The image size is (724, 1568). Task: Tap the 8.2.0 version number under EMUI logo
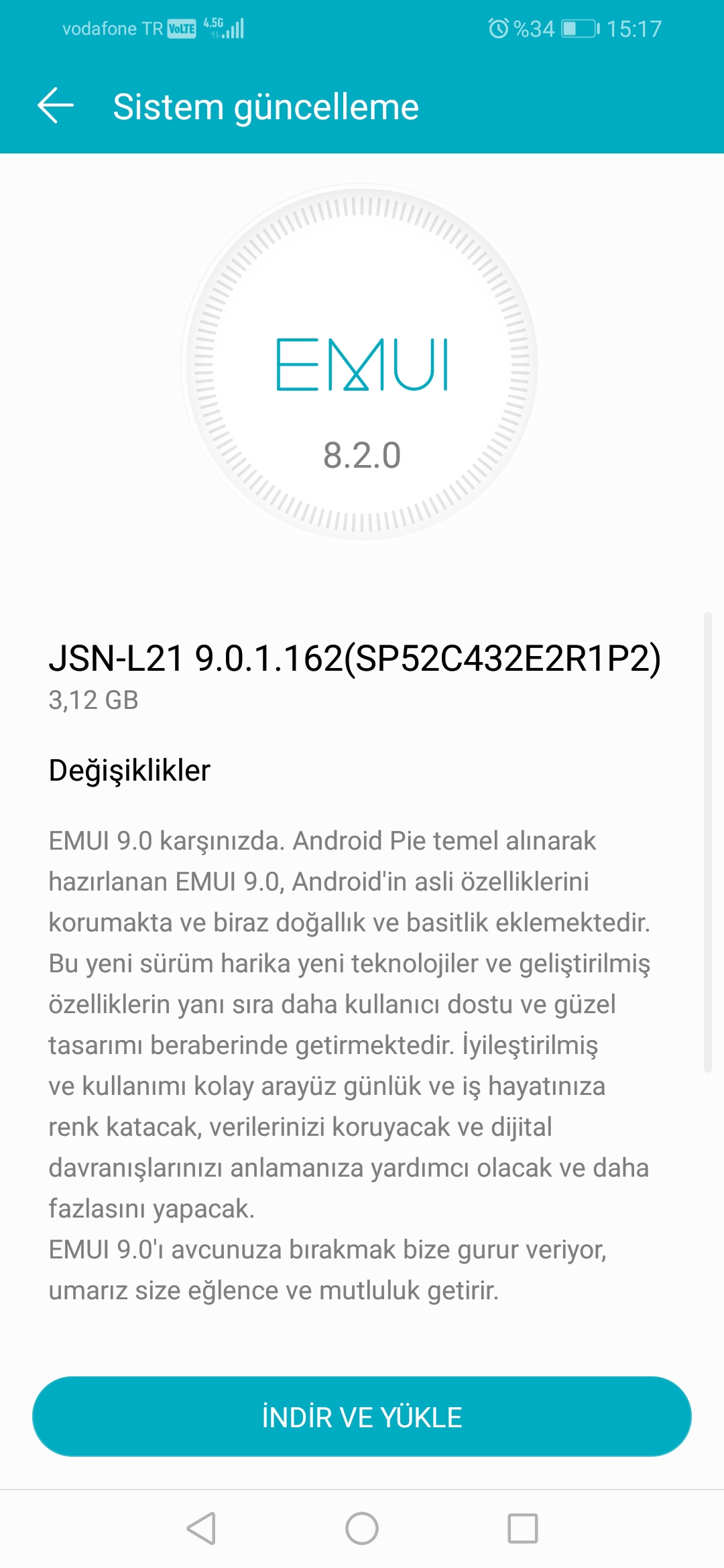pos(362,456)
